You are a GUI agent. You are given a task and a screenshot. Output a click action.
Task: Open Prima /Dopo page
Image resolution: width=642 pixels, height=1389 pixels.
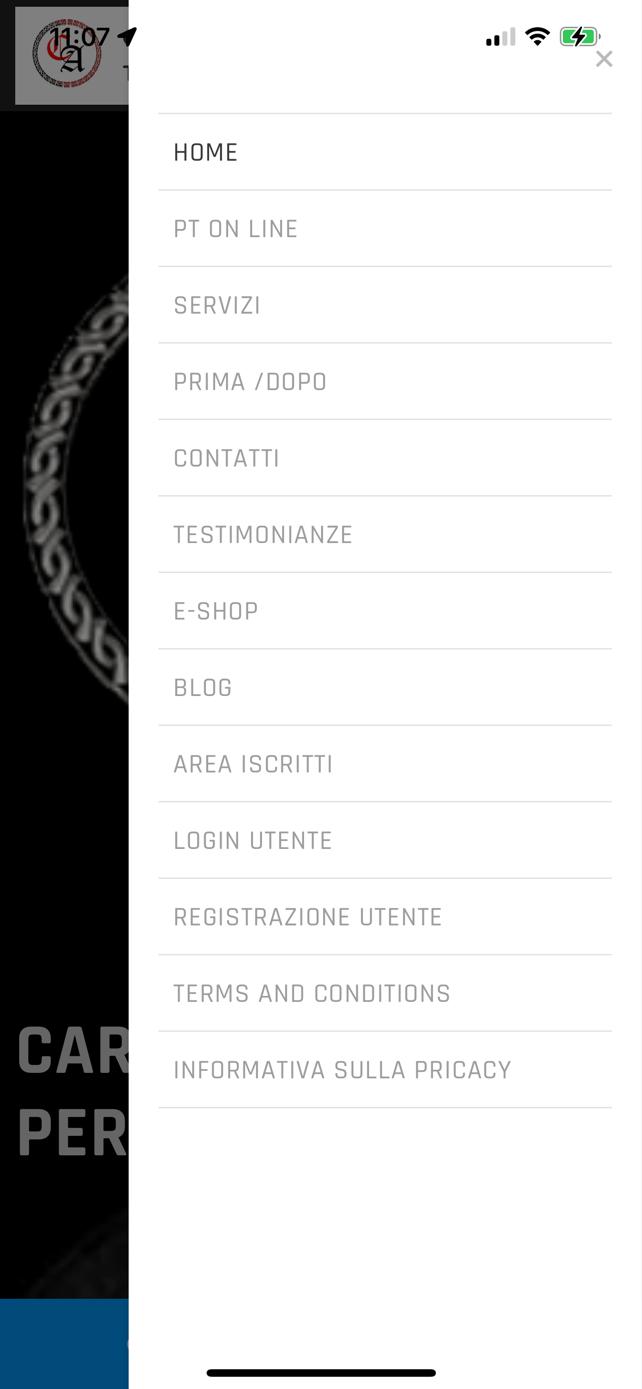click(x=385, y=382)
